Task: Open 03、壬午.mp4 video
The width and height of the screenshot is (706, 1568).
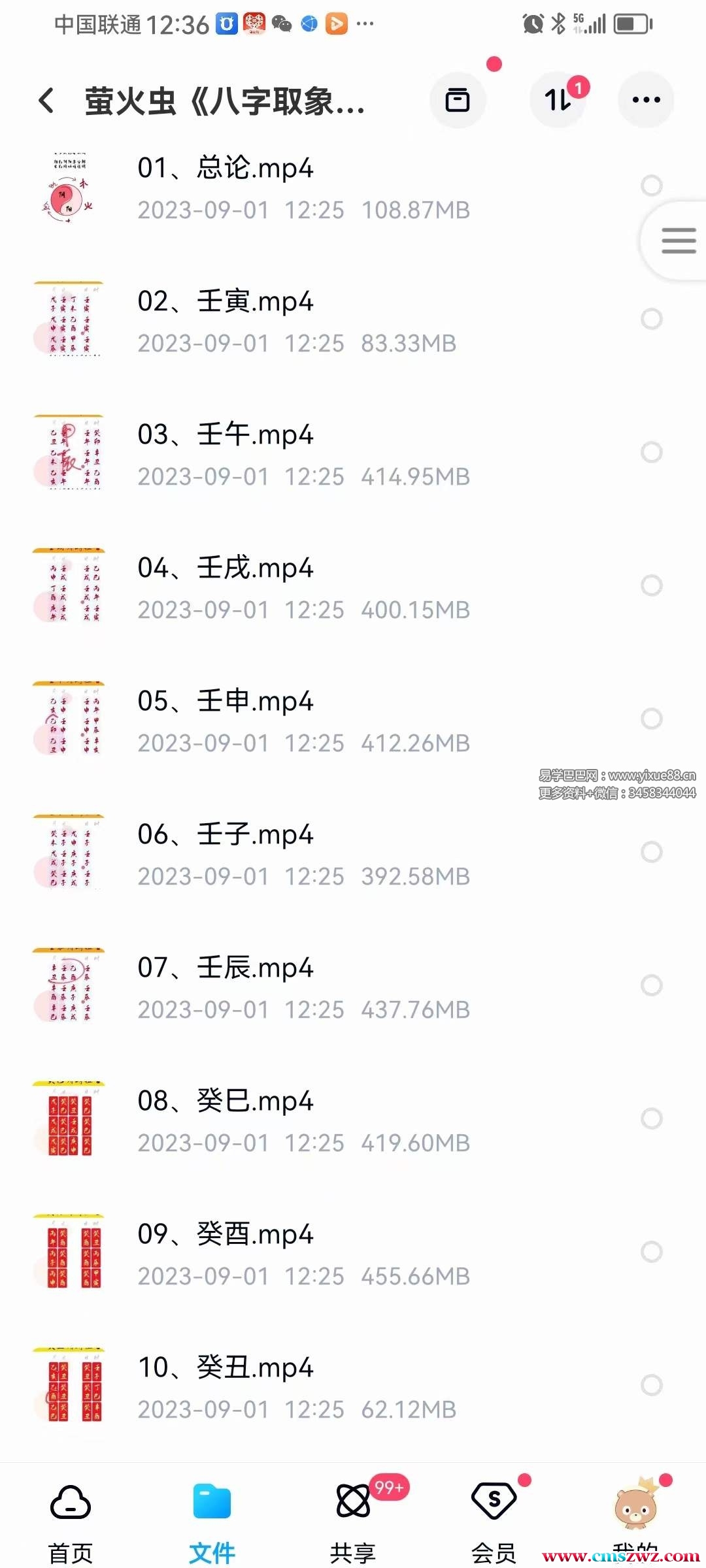Action: pyautogui.click(x=226, y=435)
